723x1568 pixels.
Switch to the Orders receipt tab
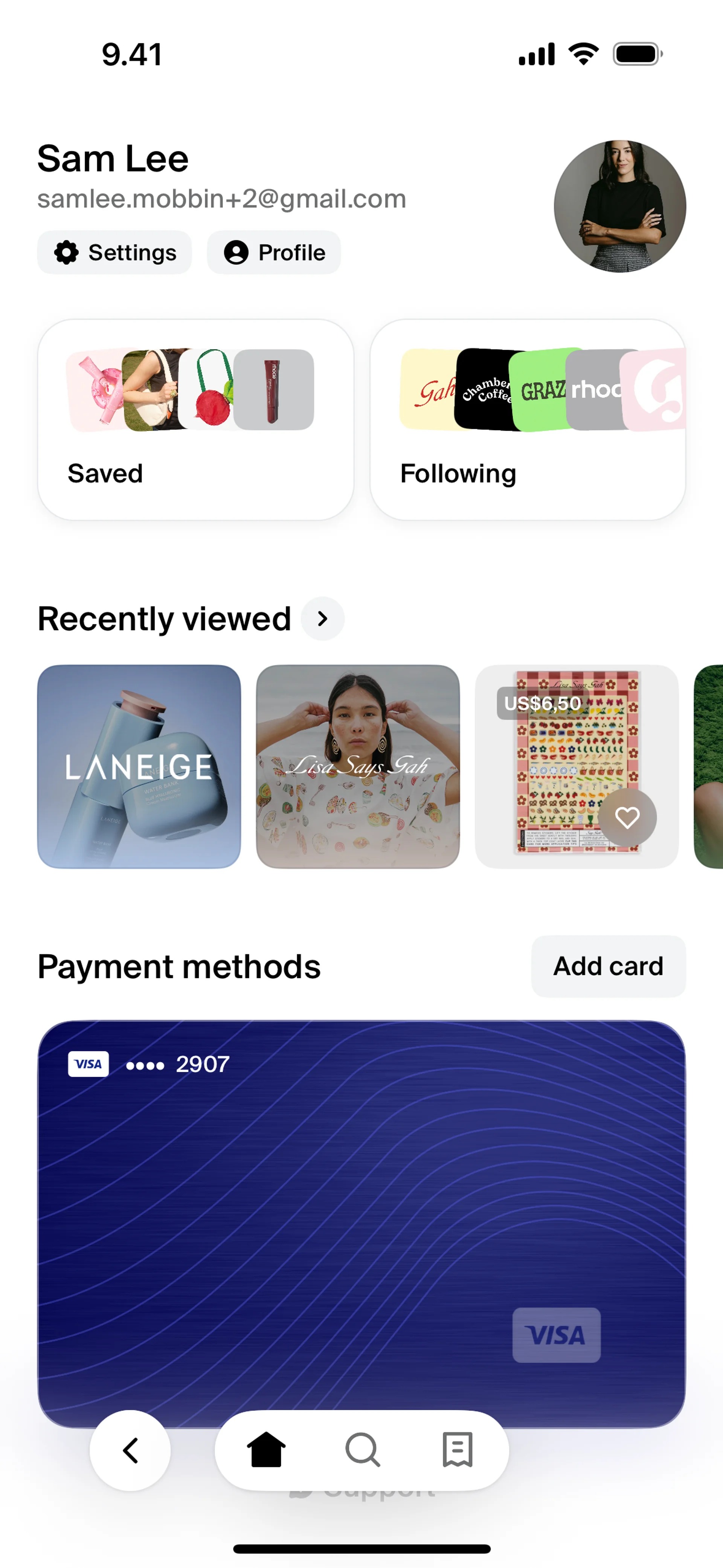(458, 1450)
